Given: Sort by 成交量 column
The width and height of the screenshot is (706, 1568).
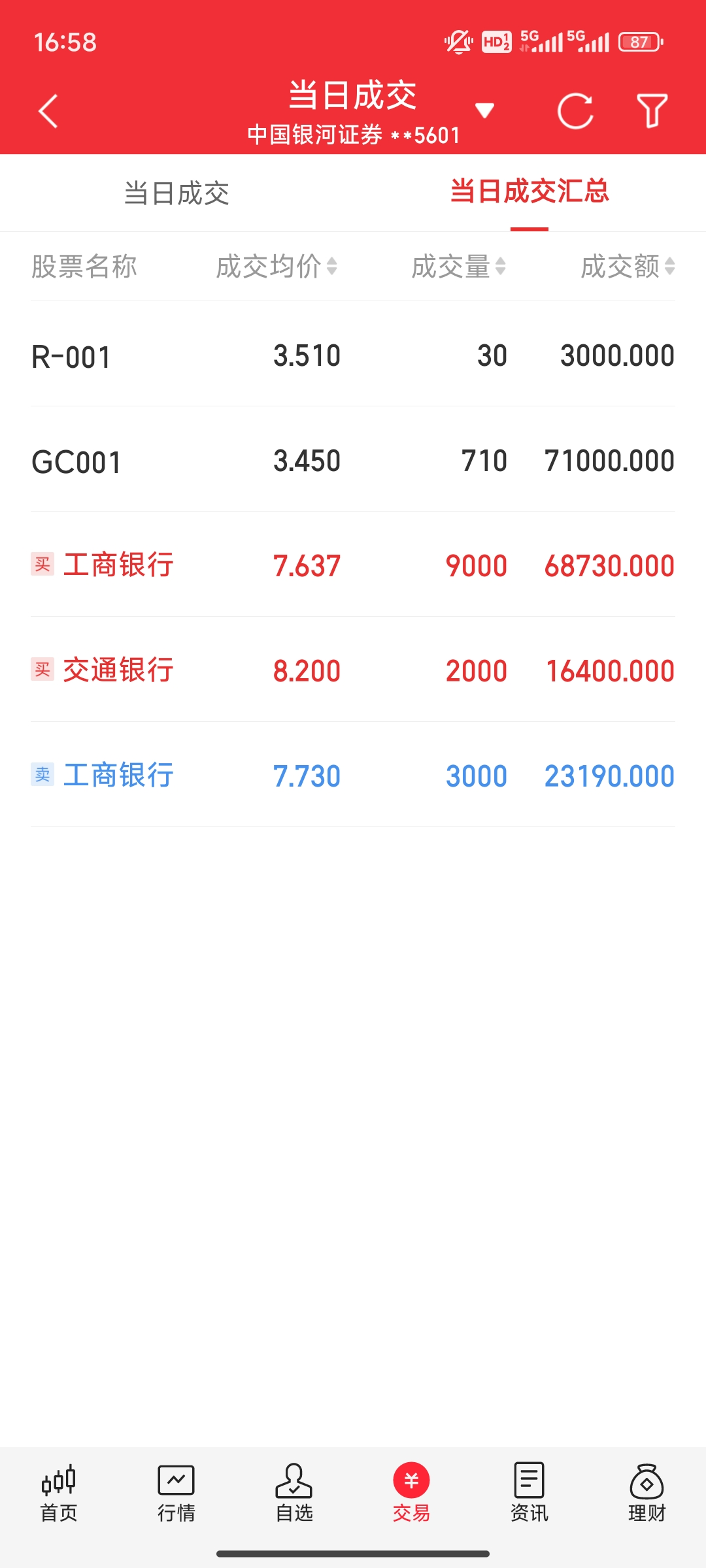Looking at the screenshot, I should pyautogui.click(x=458, y=267).
